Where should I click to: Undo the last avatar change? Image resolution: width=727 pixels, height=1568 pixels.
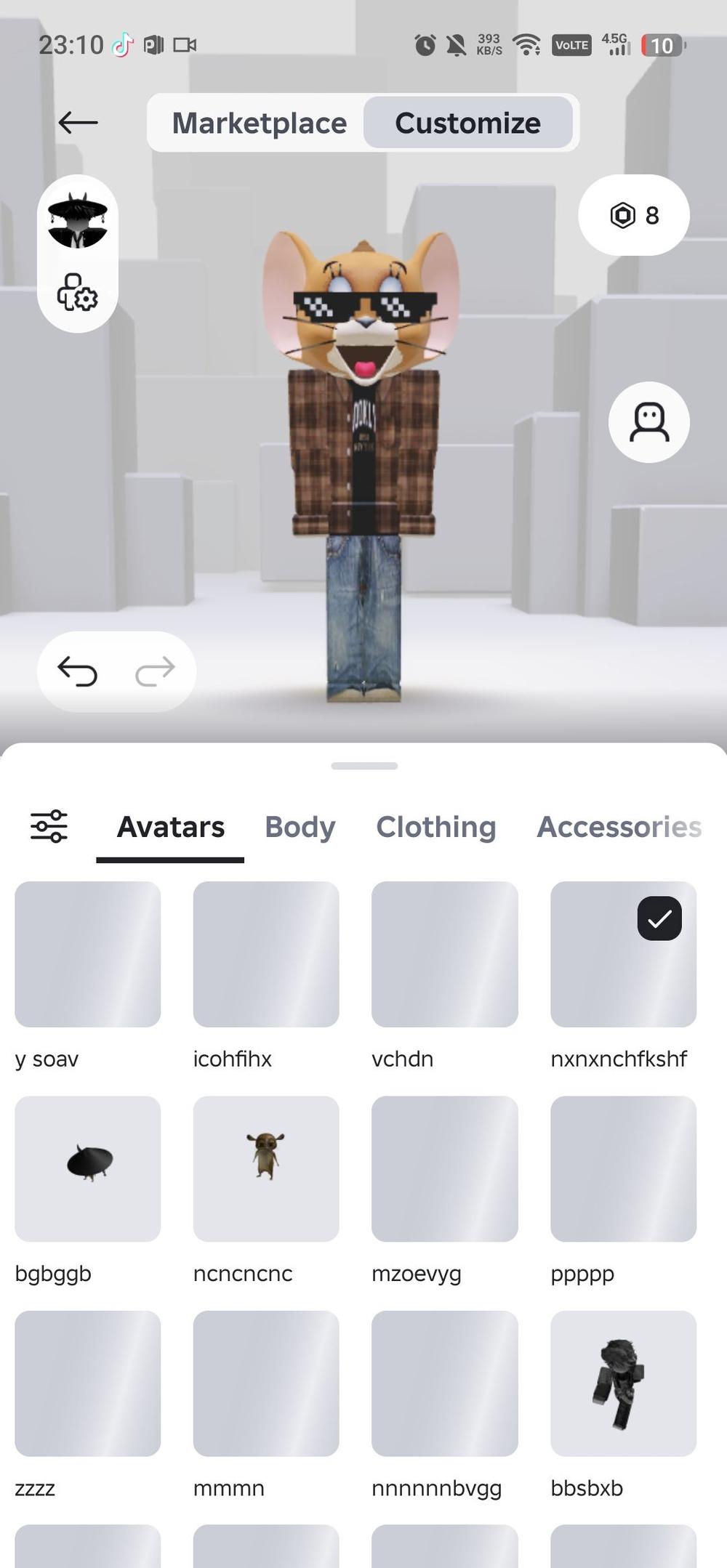[x=78, y=671]
